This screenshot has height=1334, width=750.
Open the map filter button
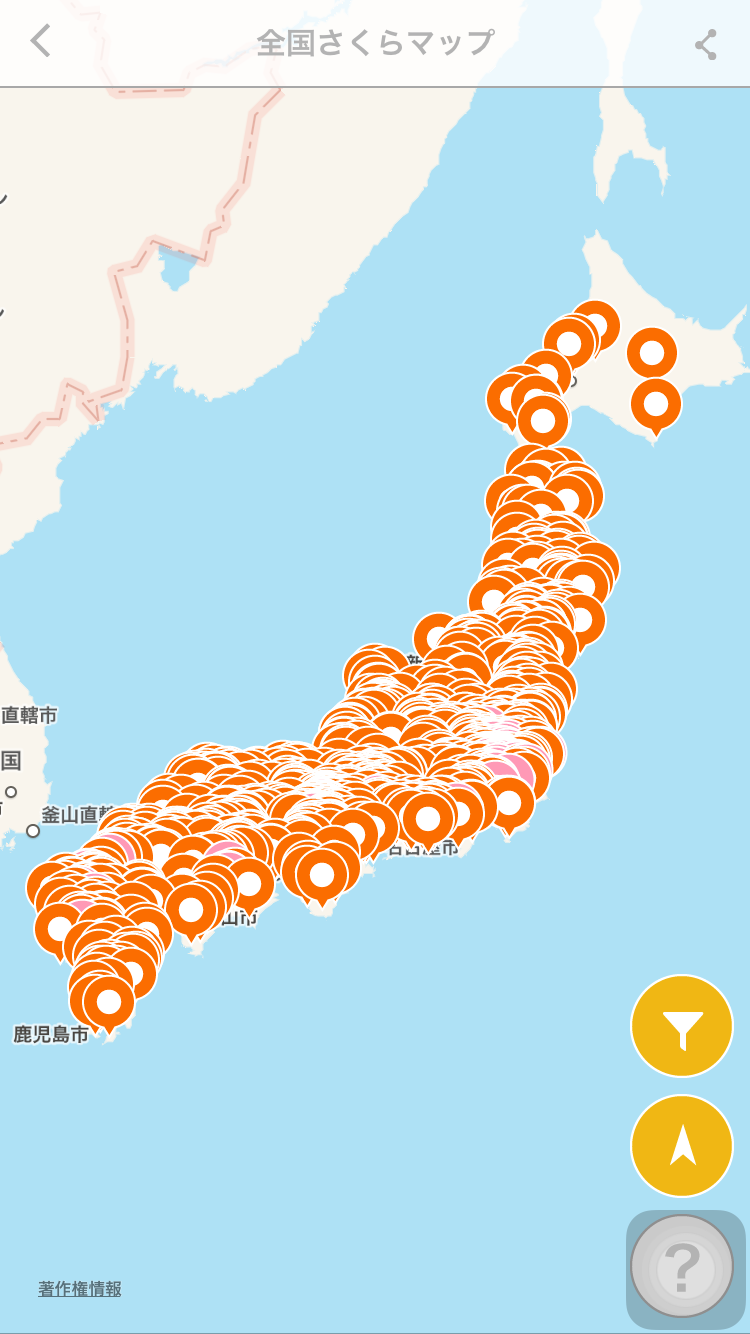682,1026
